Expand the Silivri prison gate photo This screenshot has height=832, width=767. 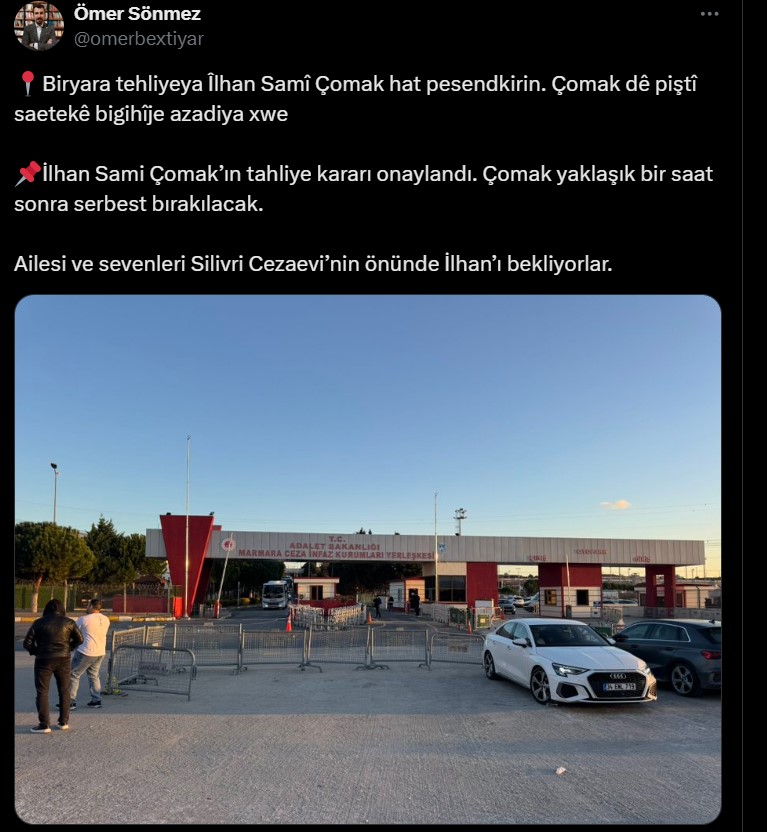367,558
